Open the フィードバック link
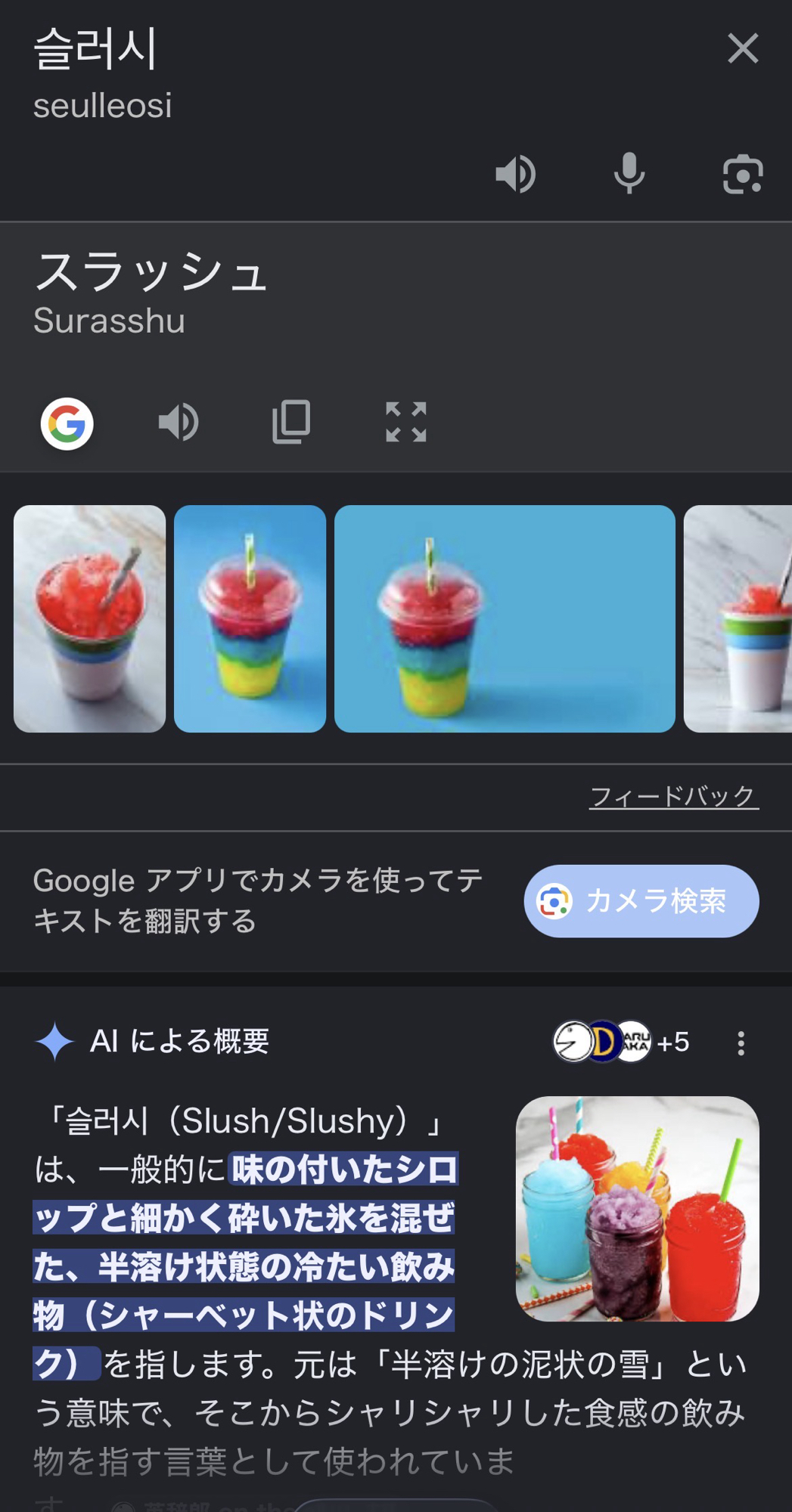The height and width of the screenshot is (1512, 792). tap(673, 796)
